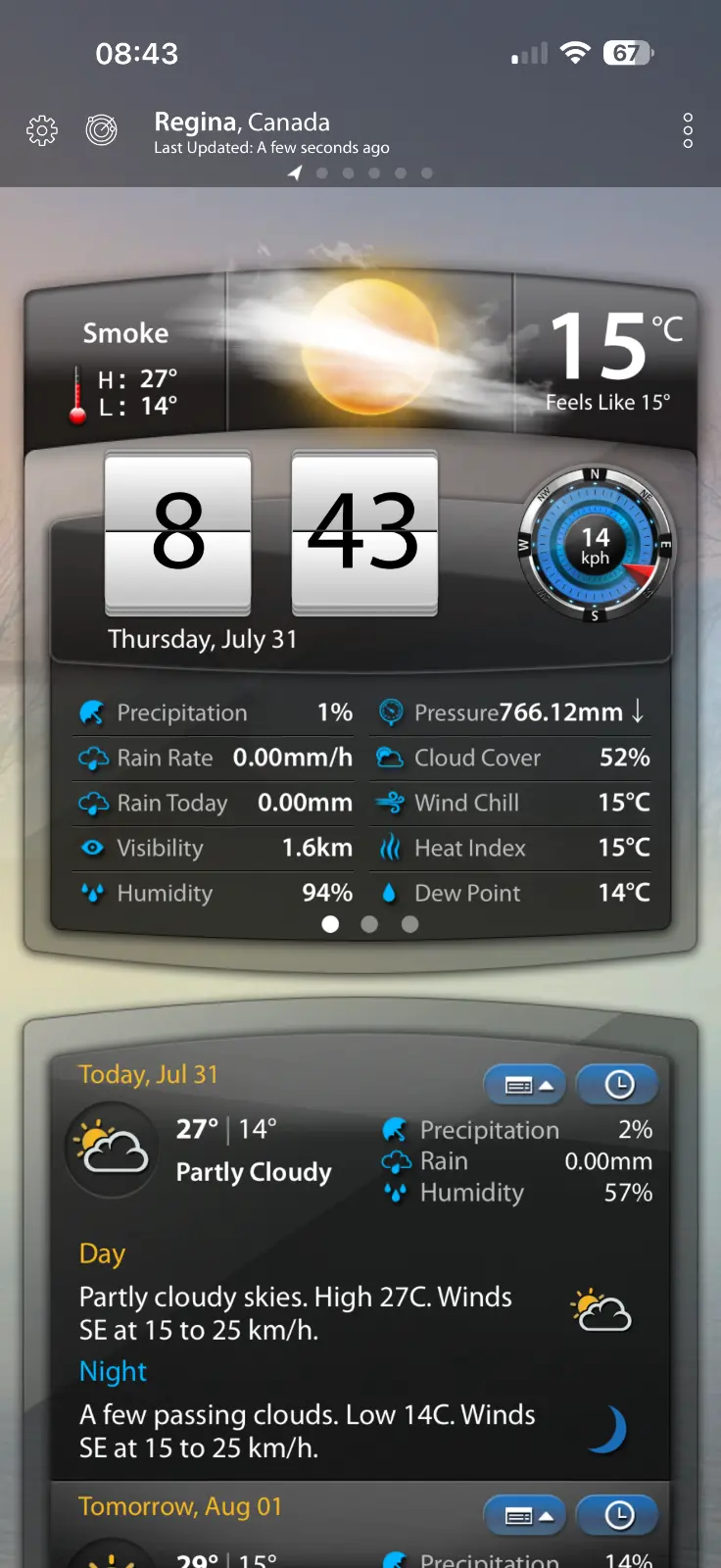Tap the Regina, Canada location title
The width and height of the screenshot is (721, 1568).
[242, 122]
